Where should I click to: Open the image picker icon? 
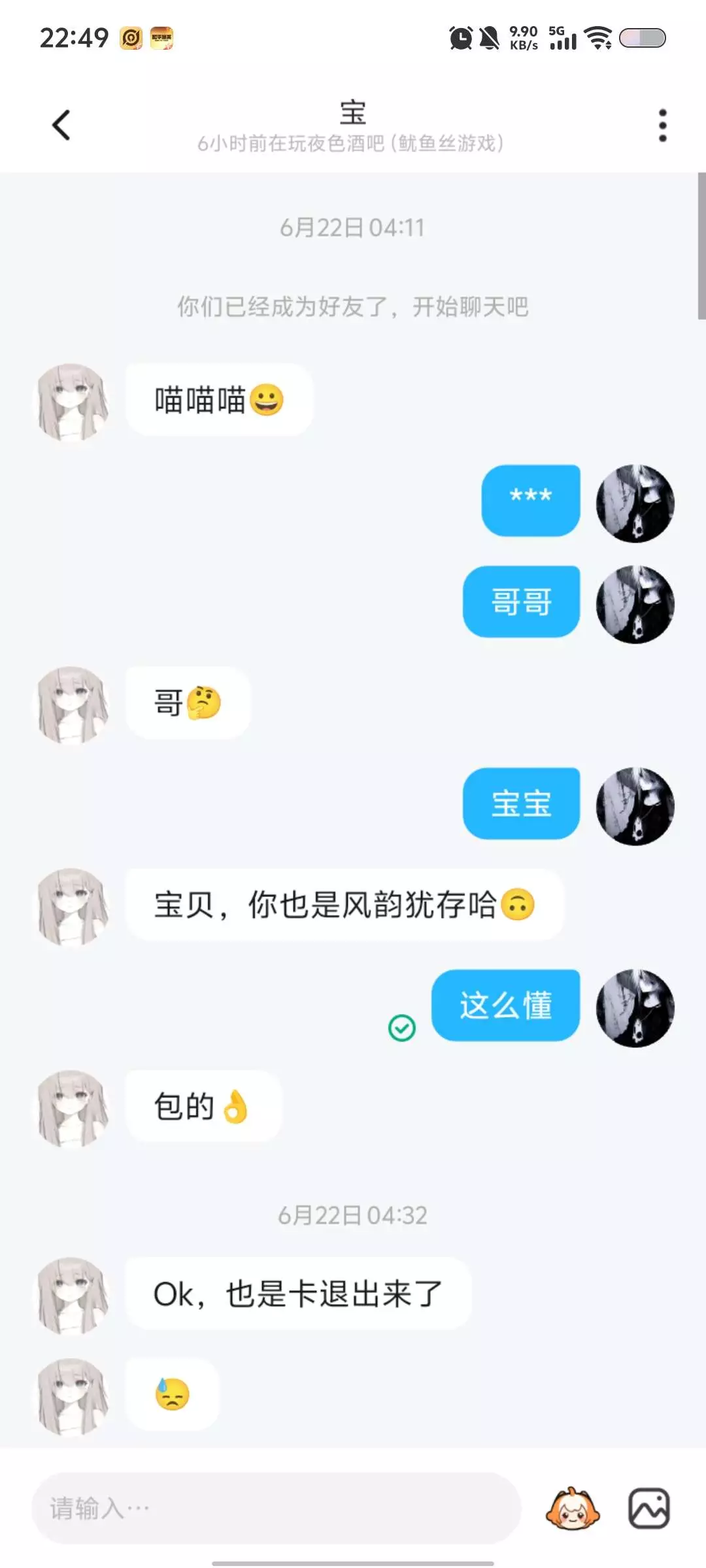tap(648, 1509)
